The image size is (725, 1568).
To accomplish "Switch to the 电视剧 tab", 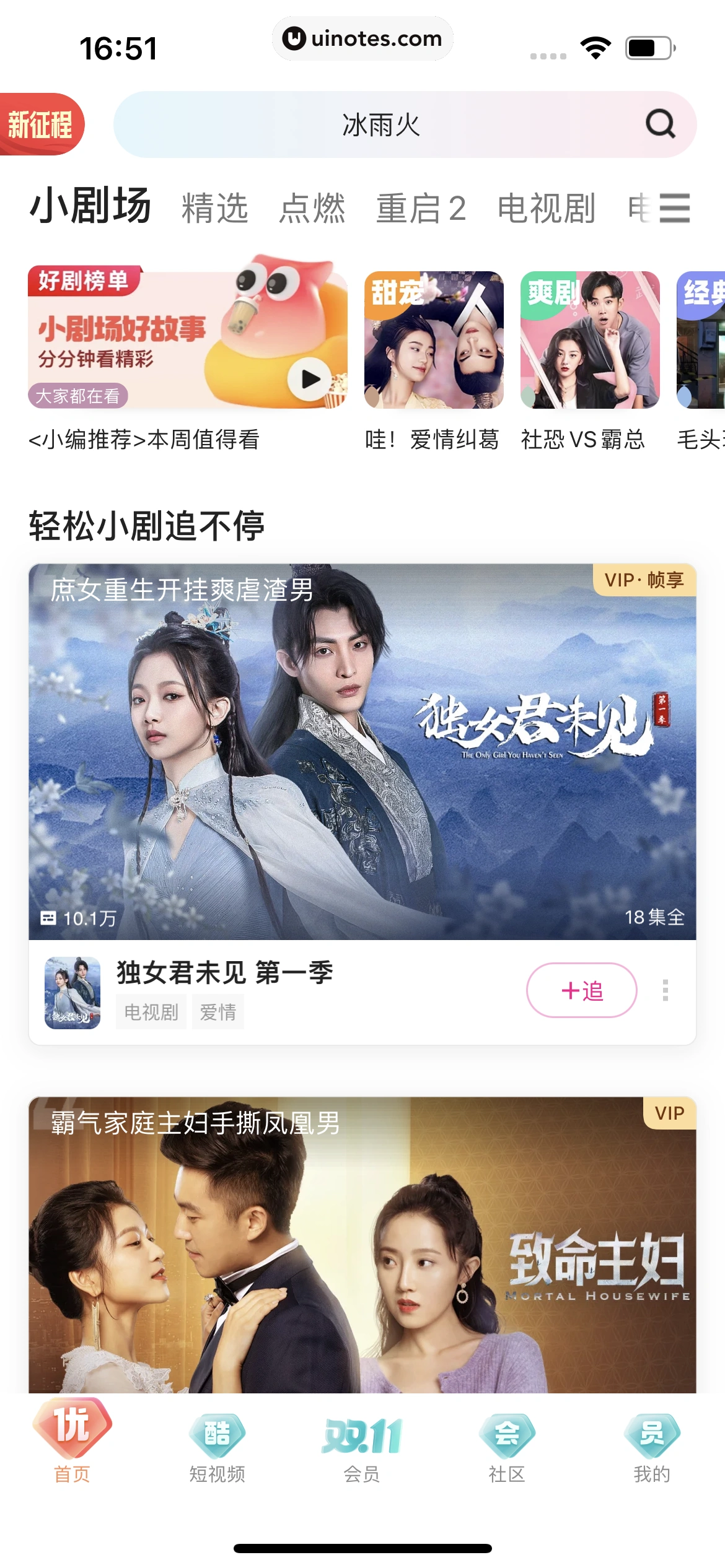I will pos(546,208).
